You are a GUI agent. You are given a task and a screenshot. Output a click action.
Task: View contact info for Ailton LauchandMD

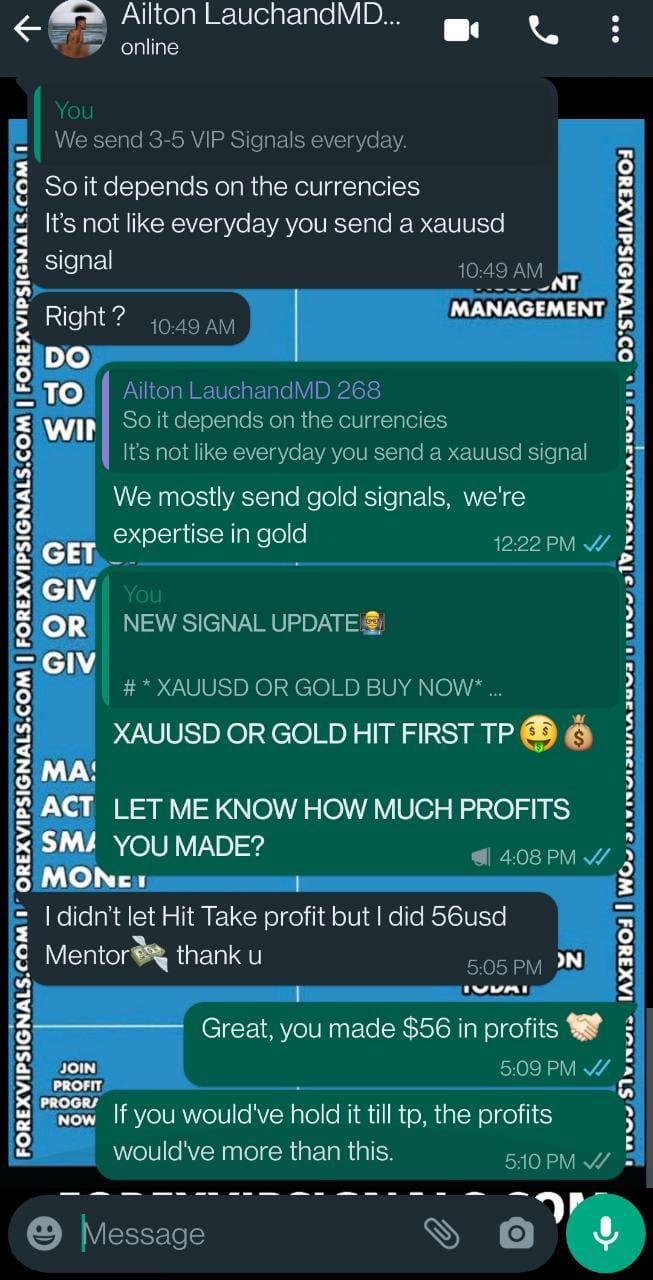260,29
